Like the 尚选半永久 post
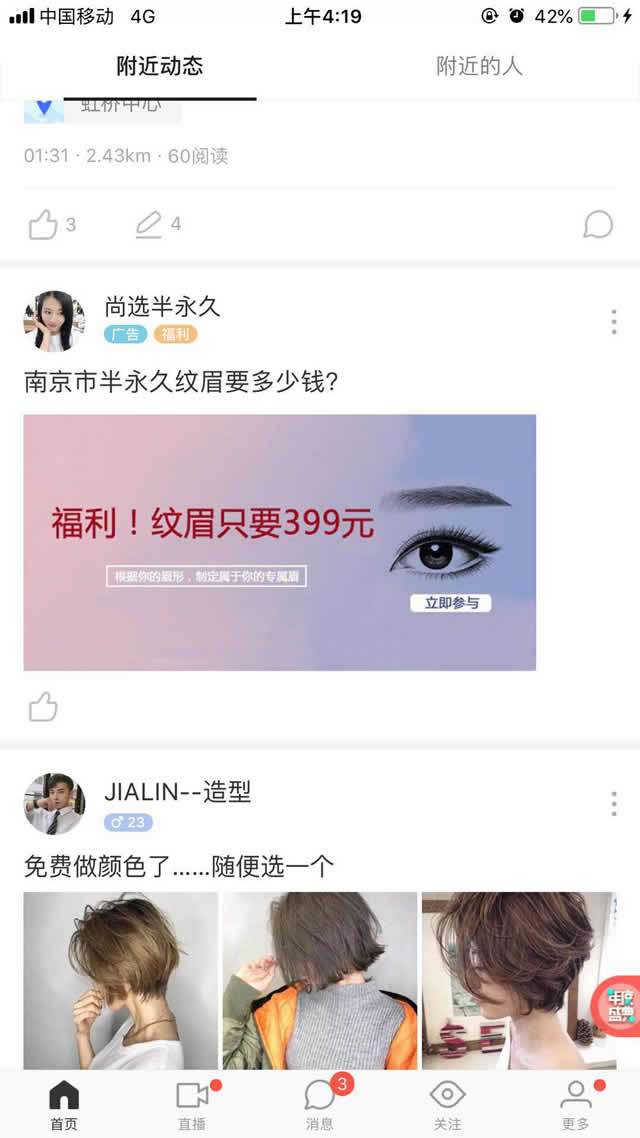Viewport: 640px width, 1138px height. click(43, 707)
